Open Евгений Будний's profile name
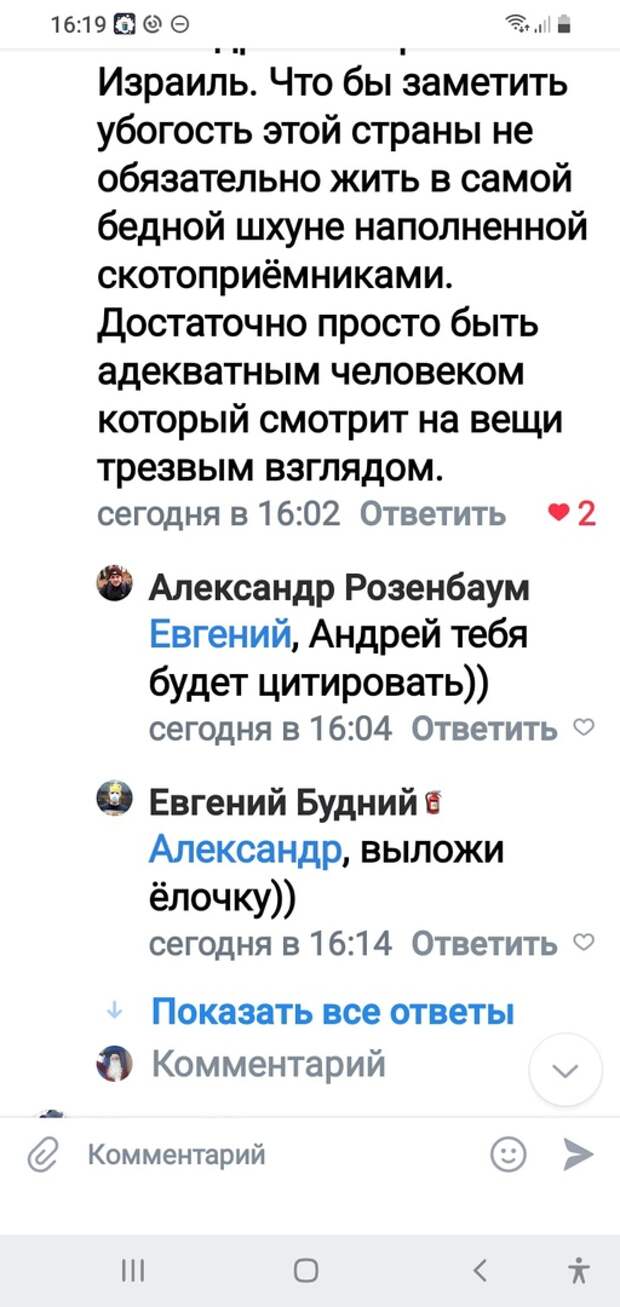620x1307 pixels. (282, 802)
